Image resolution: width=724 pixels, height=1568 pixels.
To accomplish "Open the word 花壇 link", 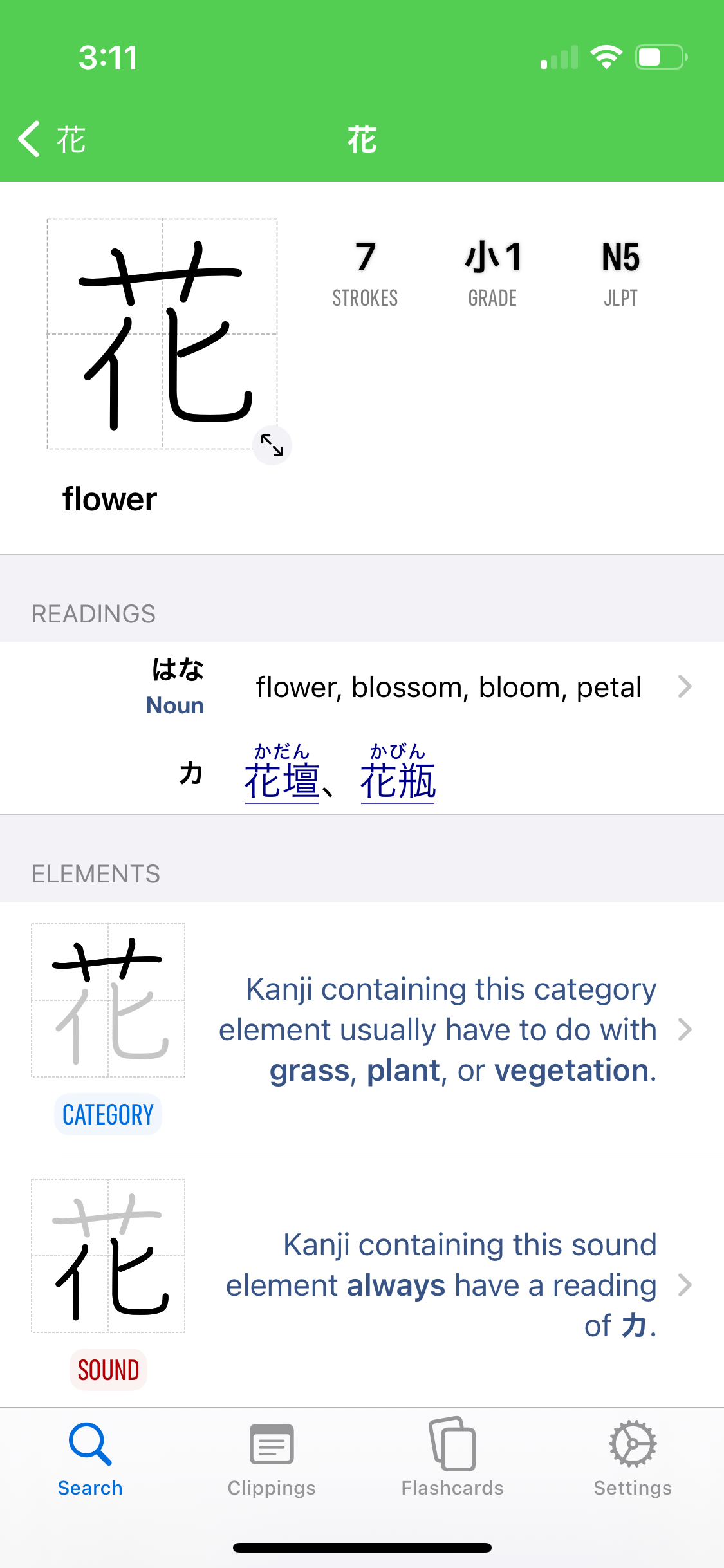I will [282, 779].
